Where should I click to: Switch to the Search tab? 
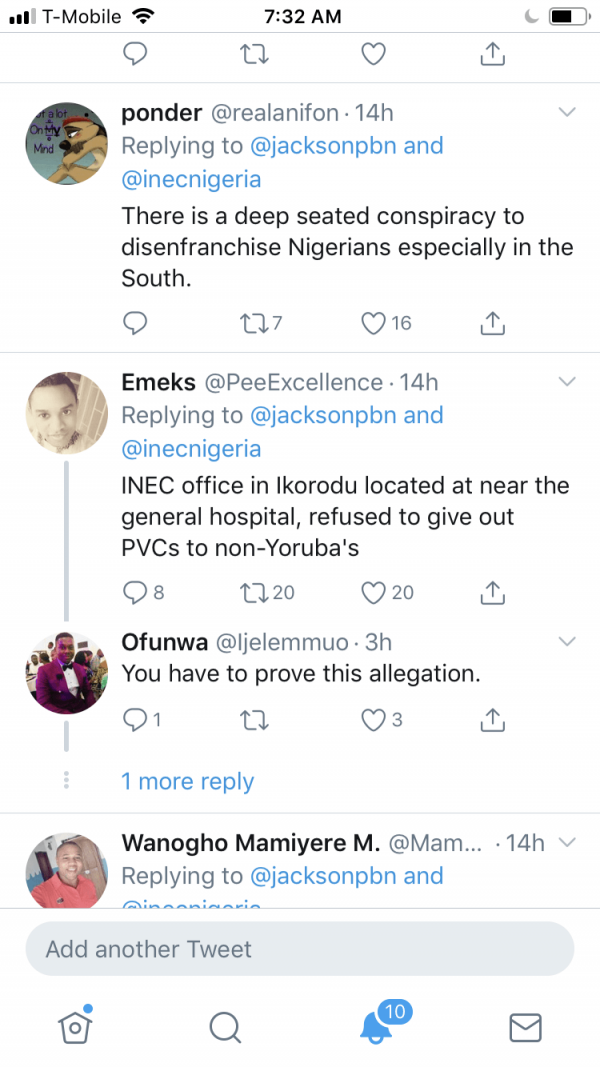tap(225, 1028)
